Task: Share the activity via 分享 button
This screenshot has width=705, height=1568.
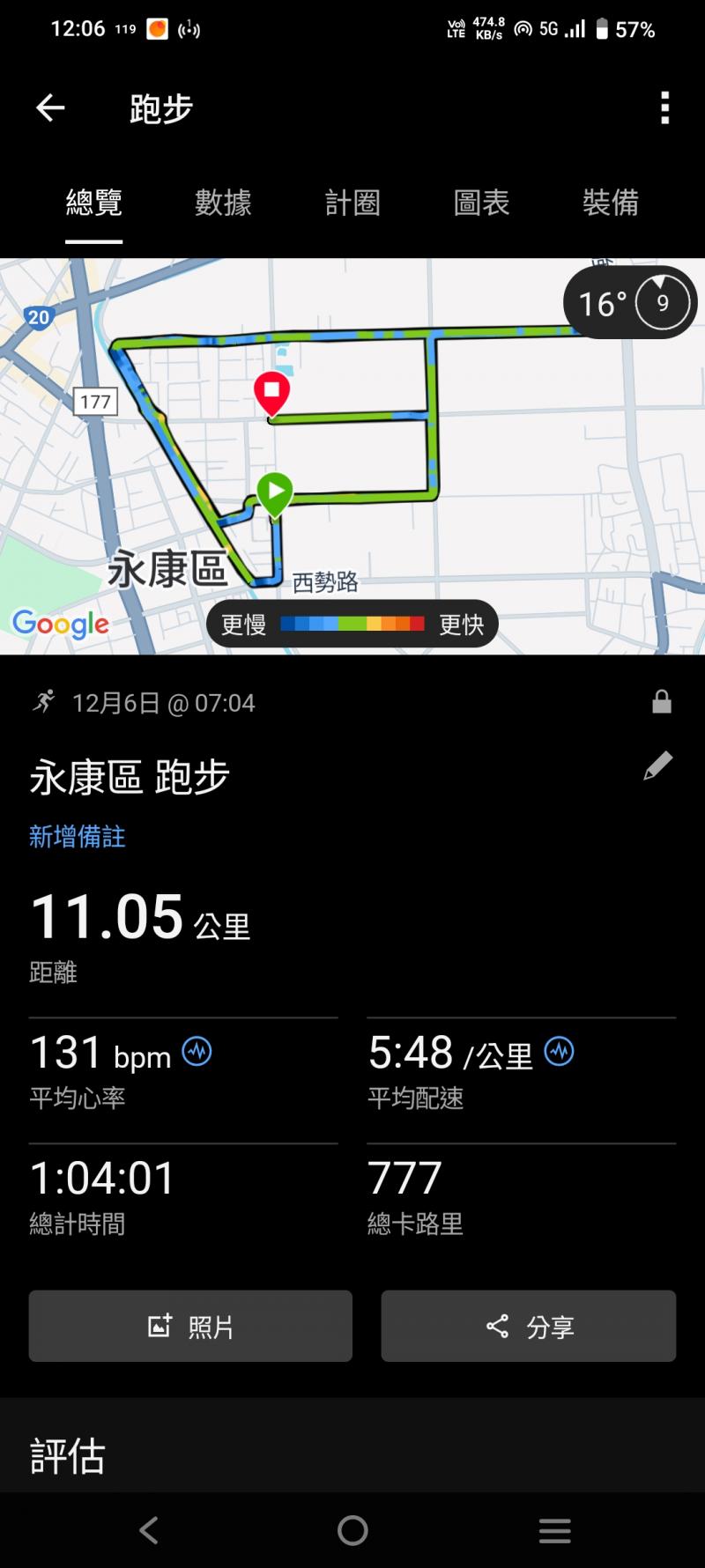Action: pyautogui.click(x=529, y=1326)
